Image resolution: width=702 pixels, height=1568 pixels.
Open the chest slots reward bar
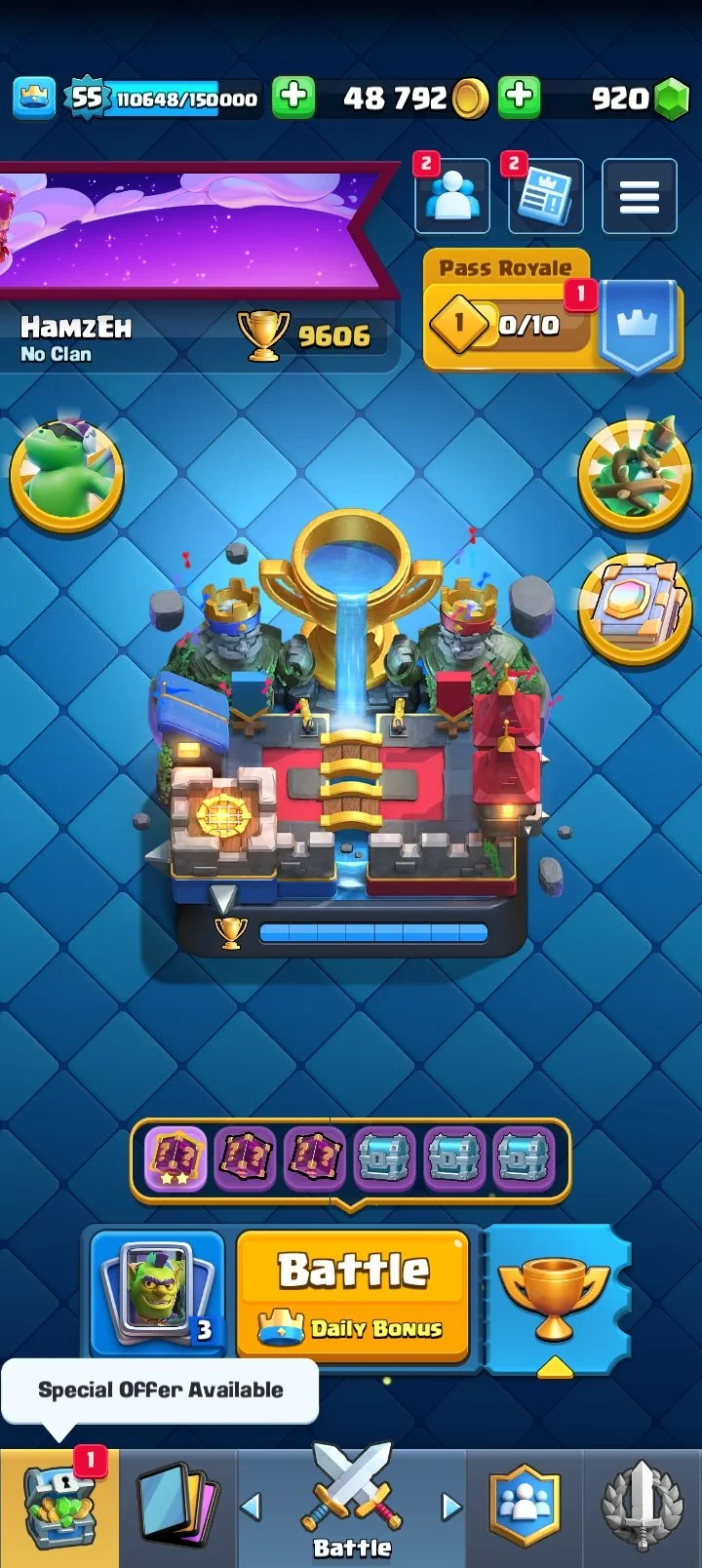pos(350,1158)
